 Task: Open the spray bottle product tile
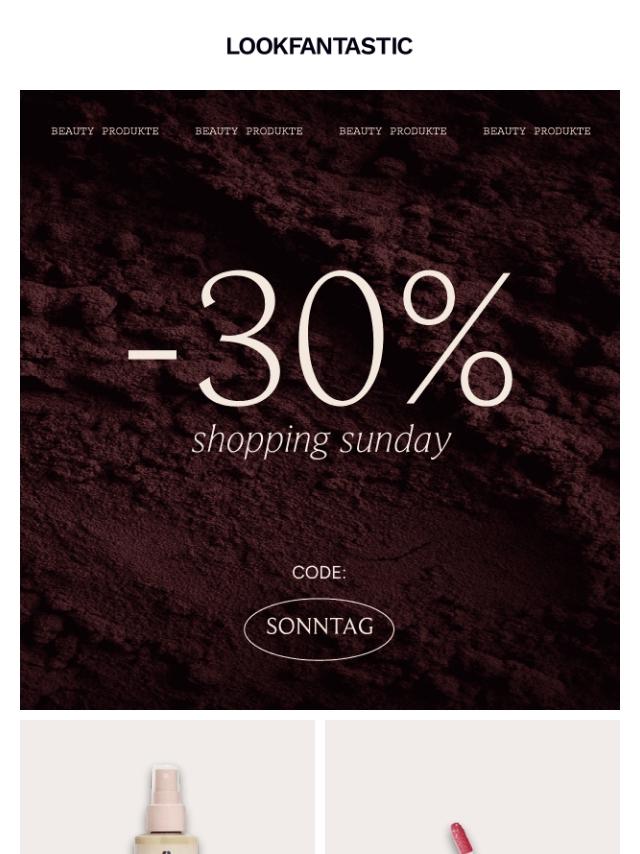pyautogui.click(x=167, y=790)
